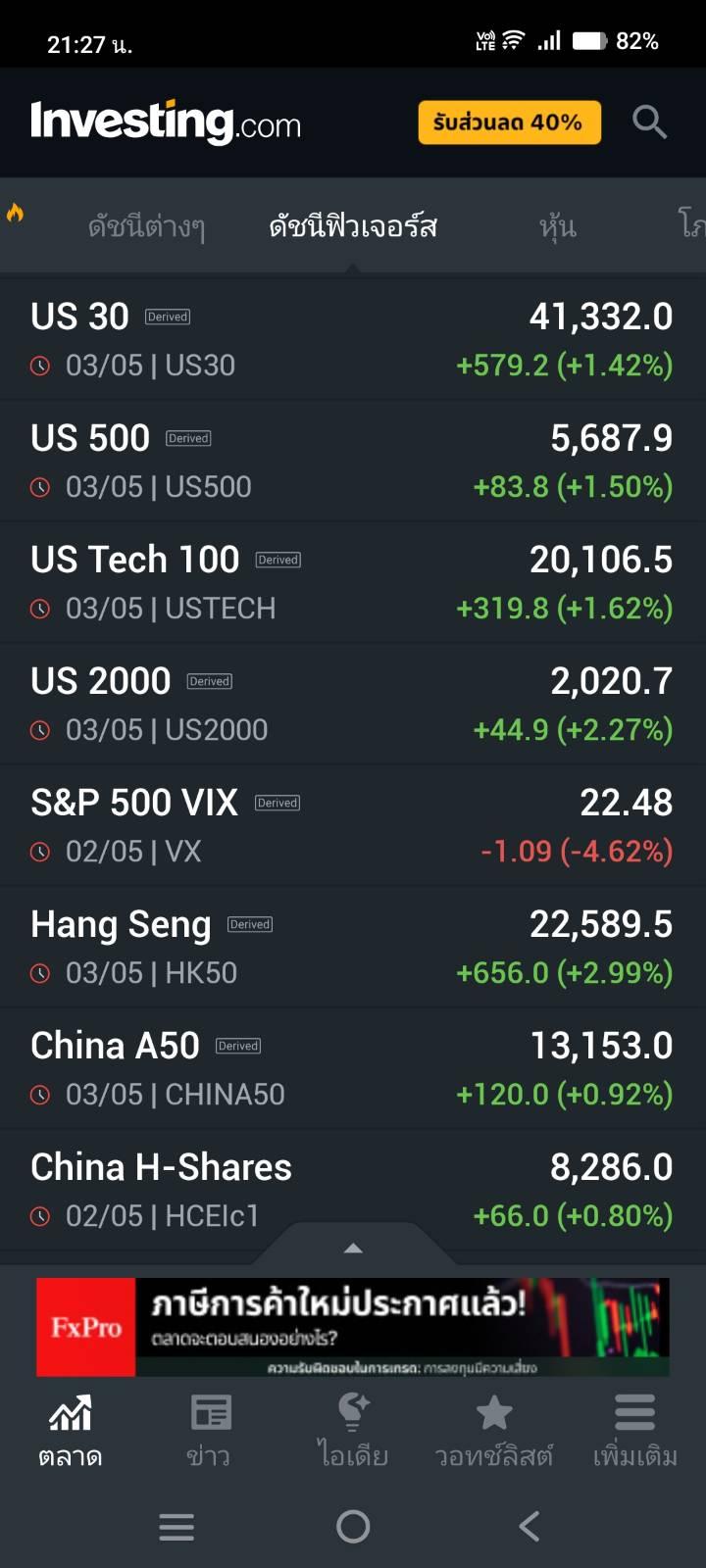Expand the panel with the up arrow

point(353,1248)
